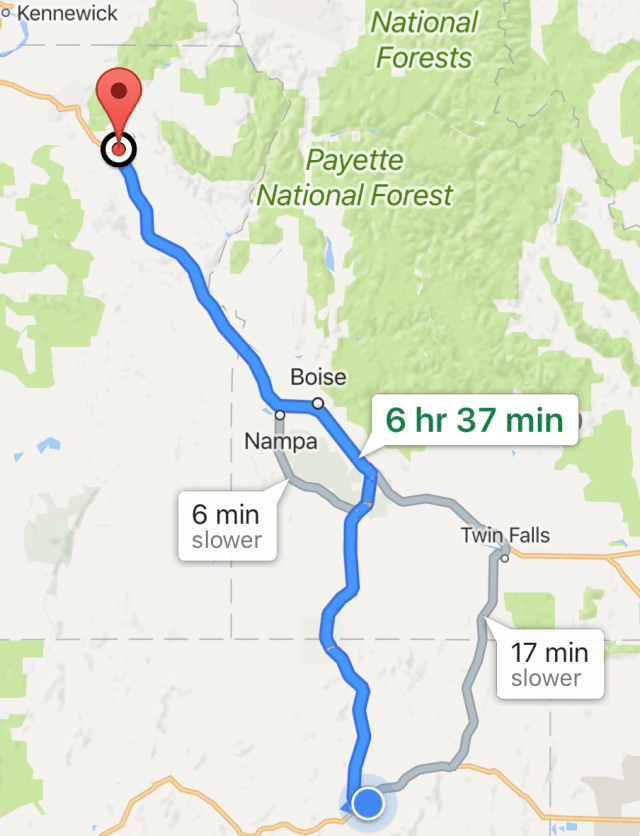The height and width of the screenshot is (836, 640).
Task: Choose the 17 min slower route
Action: tap(548, 664)
